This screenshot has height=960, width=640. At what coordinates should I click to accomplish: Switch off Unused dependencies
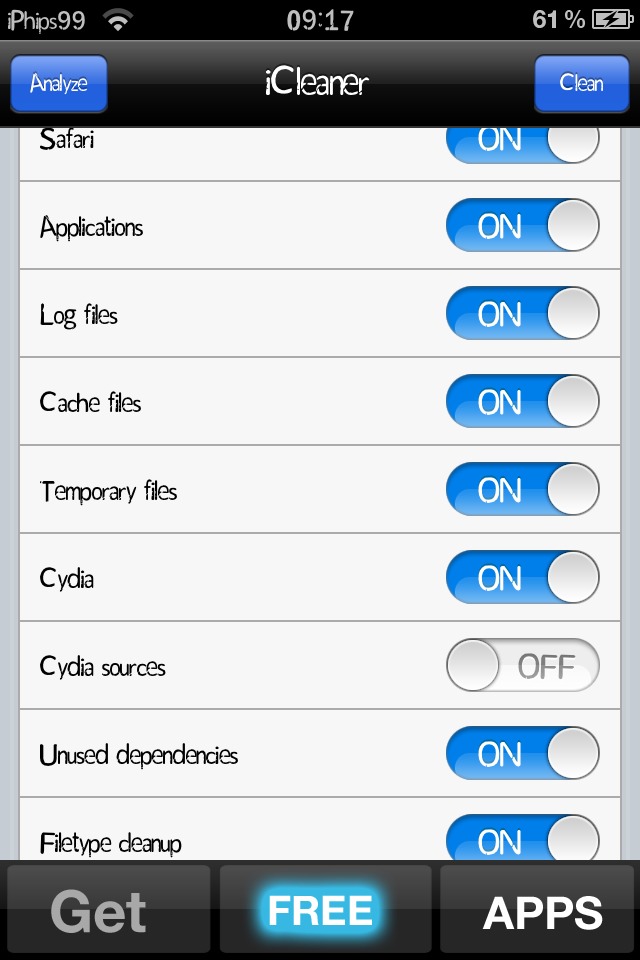[522, 754]
